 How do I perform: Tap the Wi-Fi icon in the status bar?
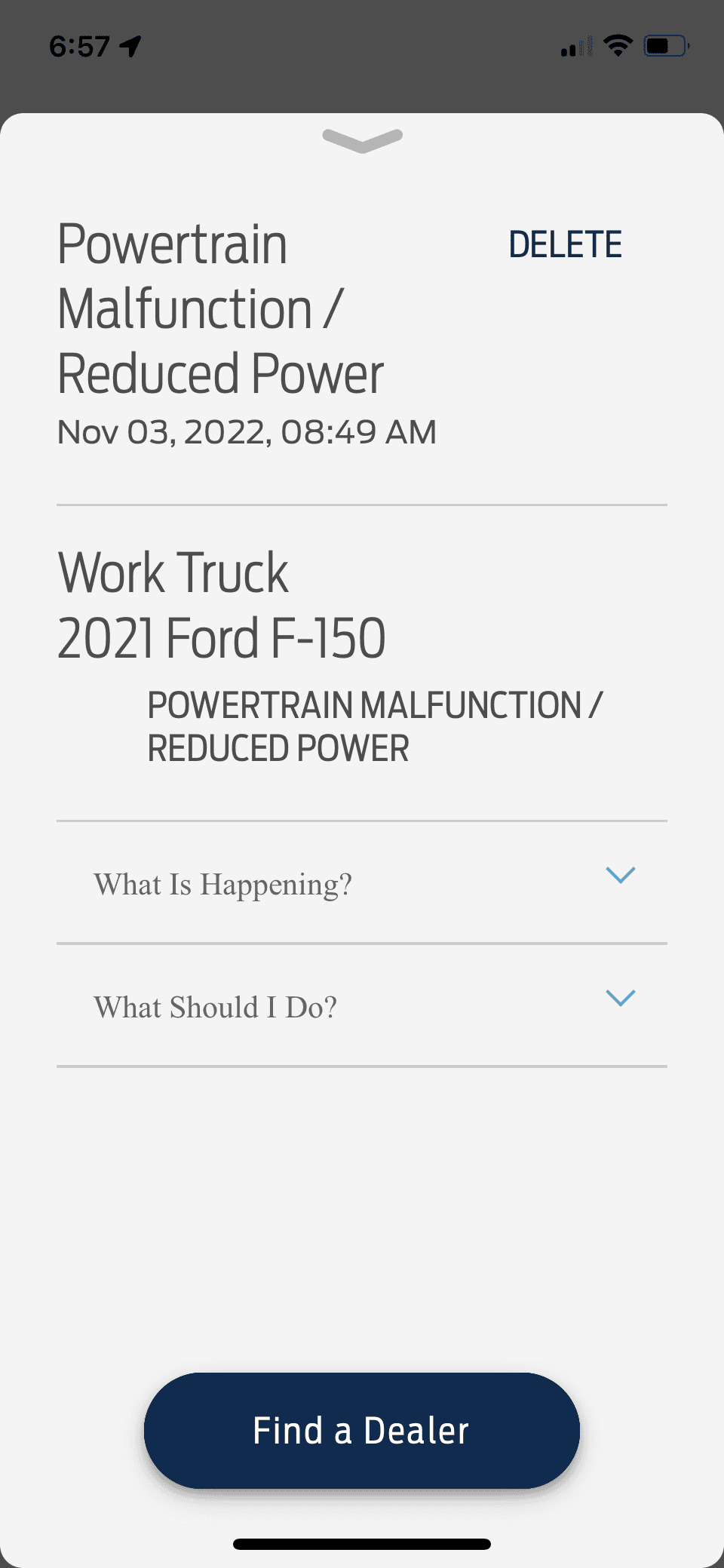(618, 44)
